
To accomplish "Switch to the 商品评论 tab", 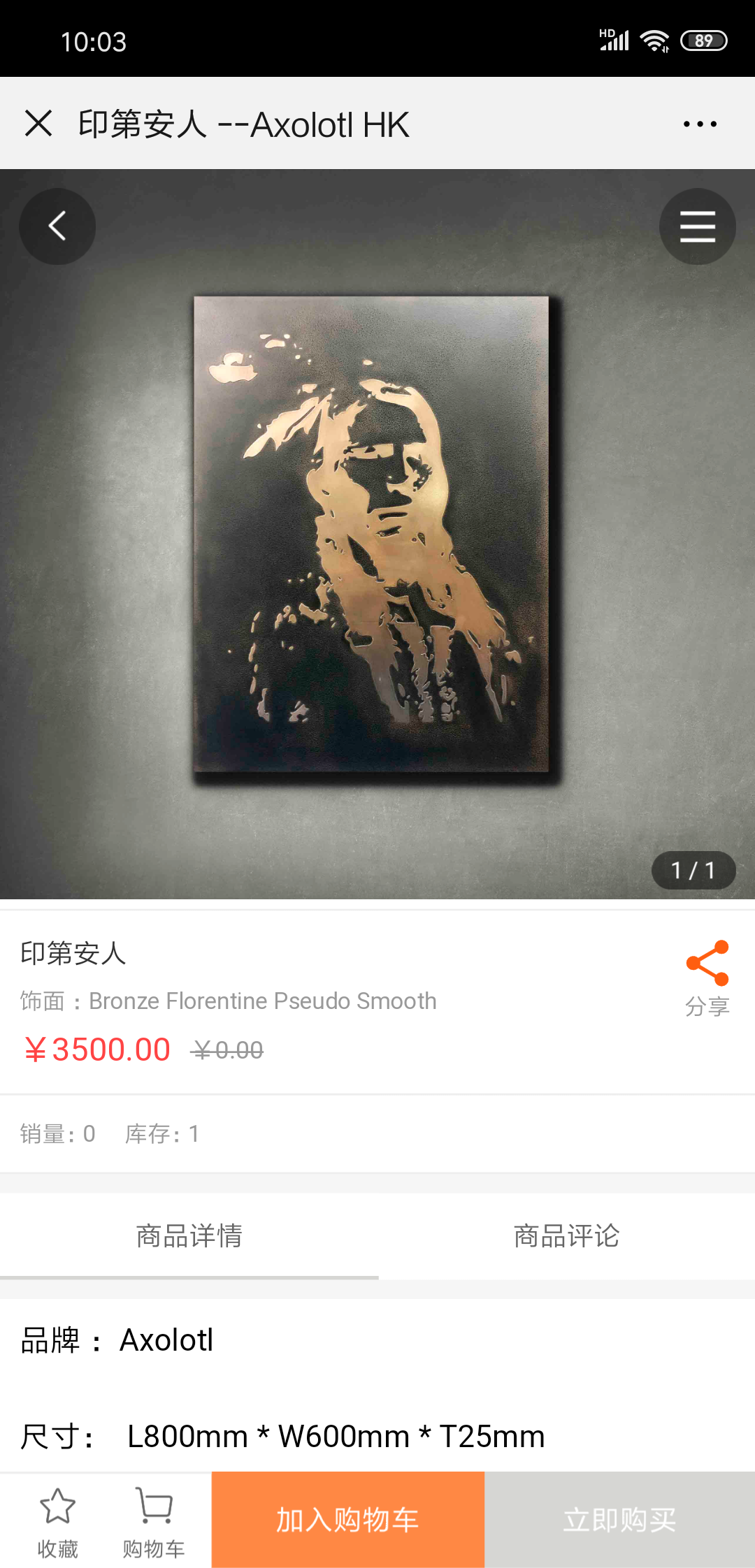I will tap(566, 1236).
